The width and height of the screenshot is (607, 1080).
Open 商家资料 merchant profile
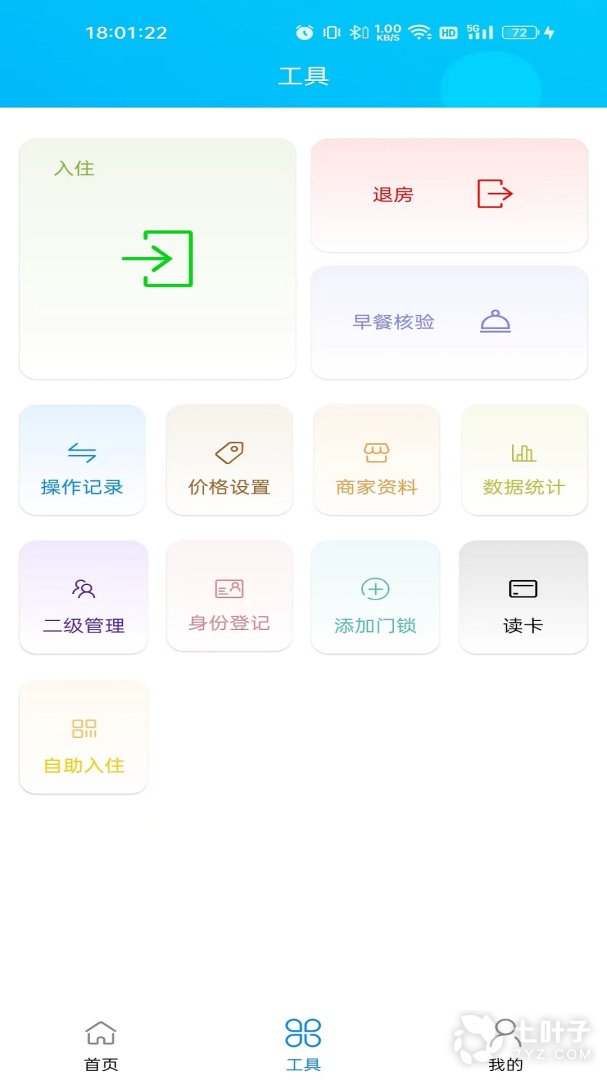click(376, 460)
